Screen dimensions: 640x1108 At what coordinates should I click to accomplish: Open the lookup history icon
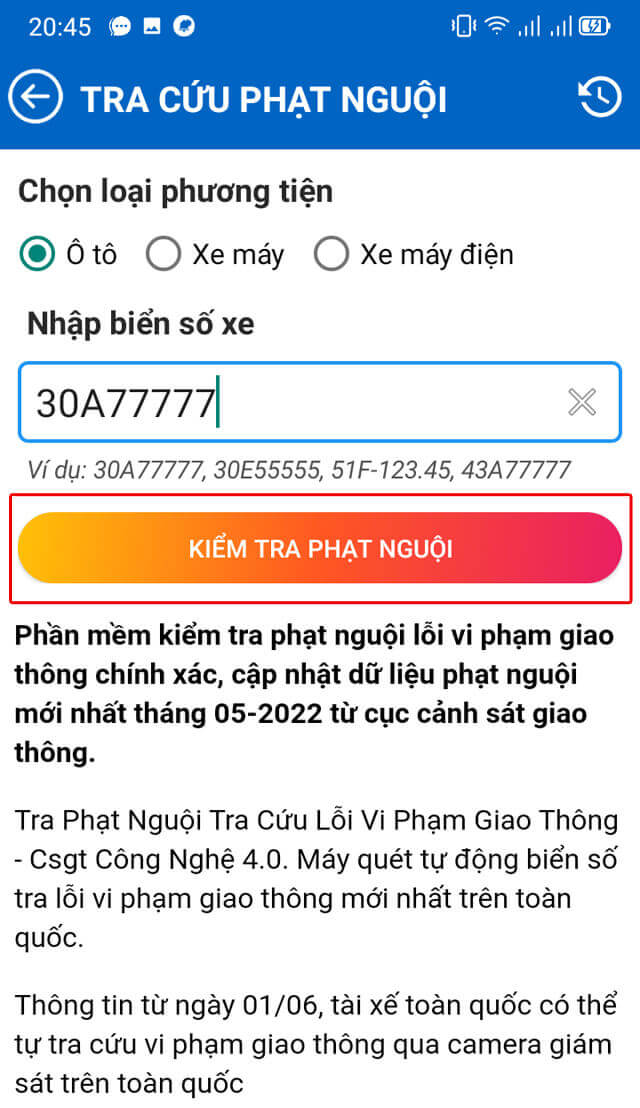point(600,97)
